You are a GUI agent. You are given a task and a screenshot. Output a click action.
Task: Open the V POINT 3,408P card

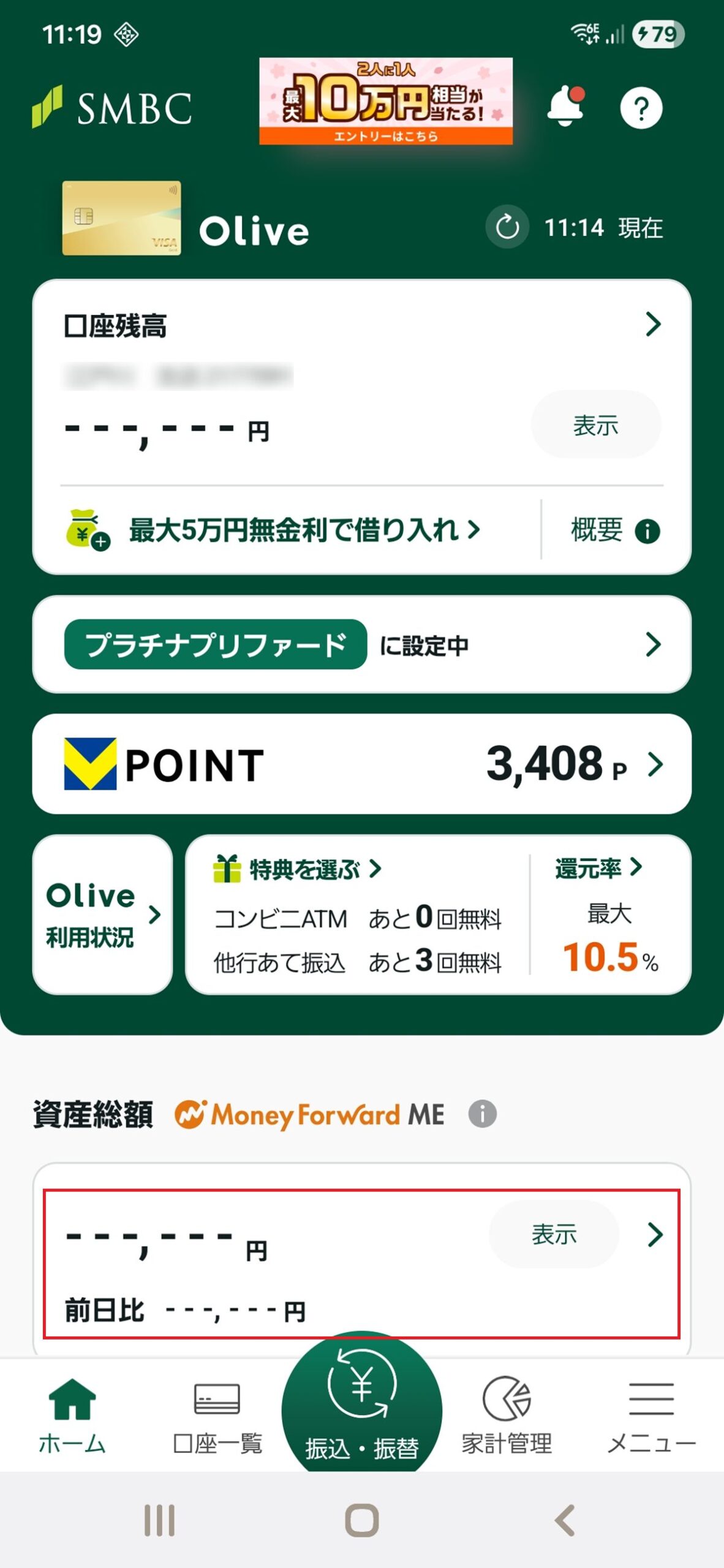(x=361, y=764)
